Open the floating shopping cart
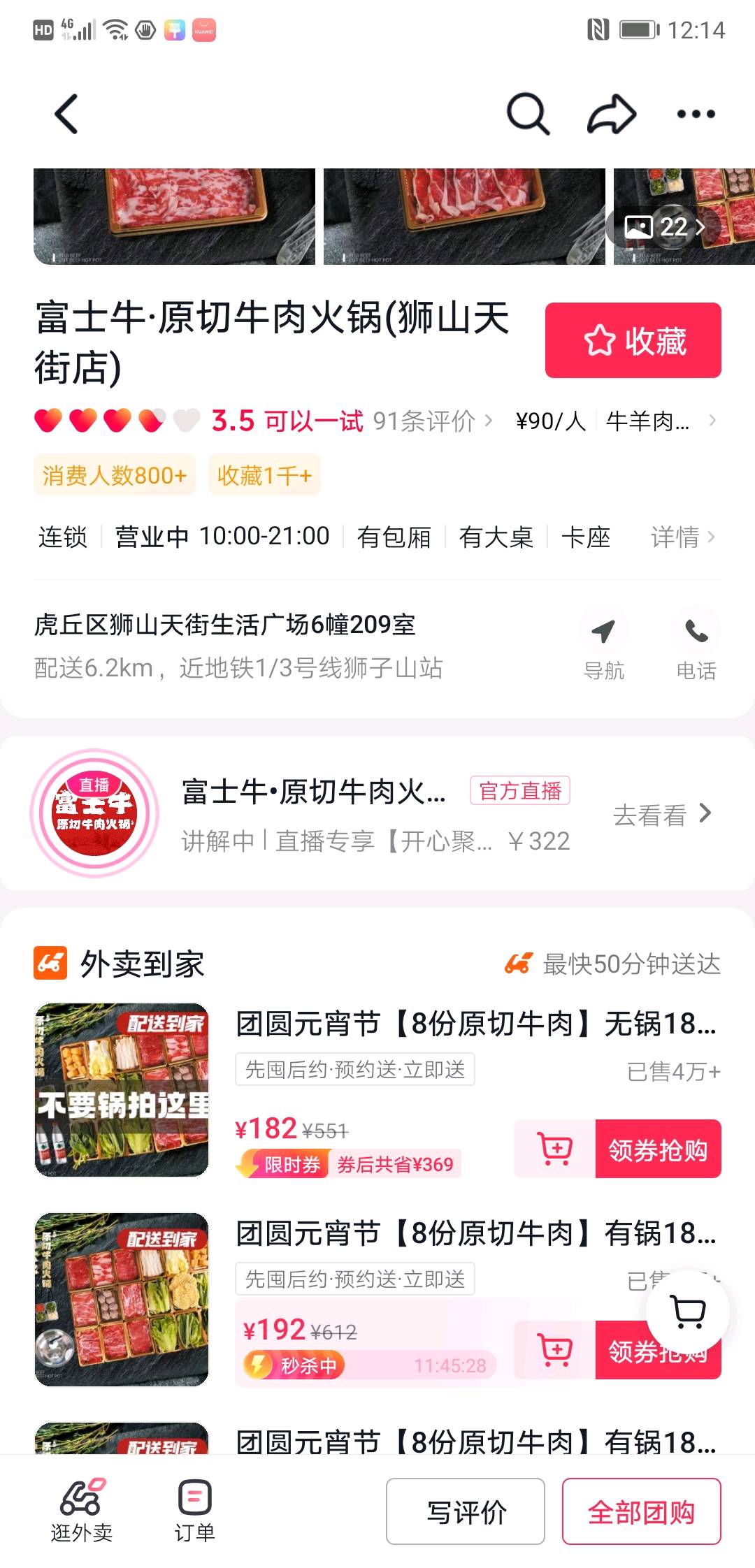Viewport: 755px width, 1568px height. click(688, 1312)
